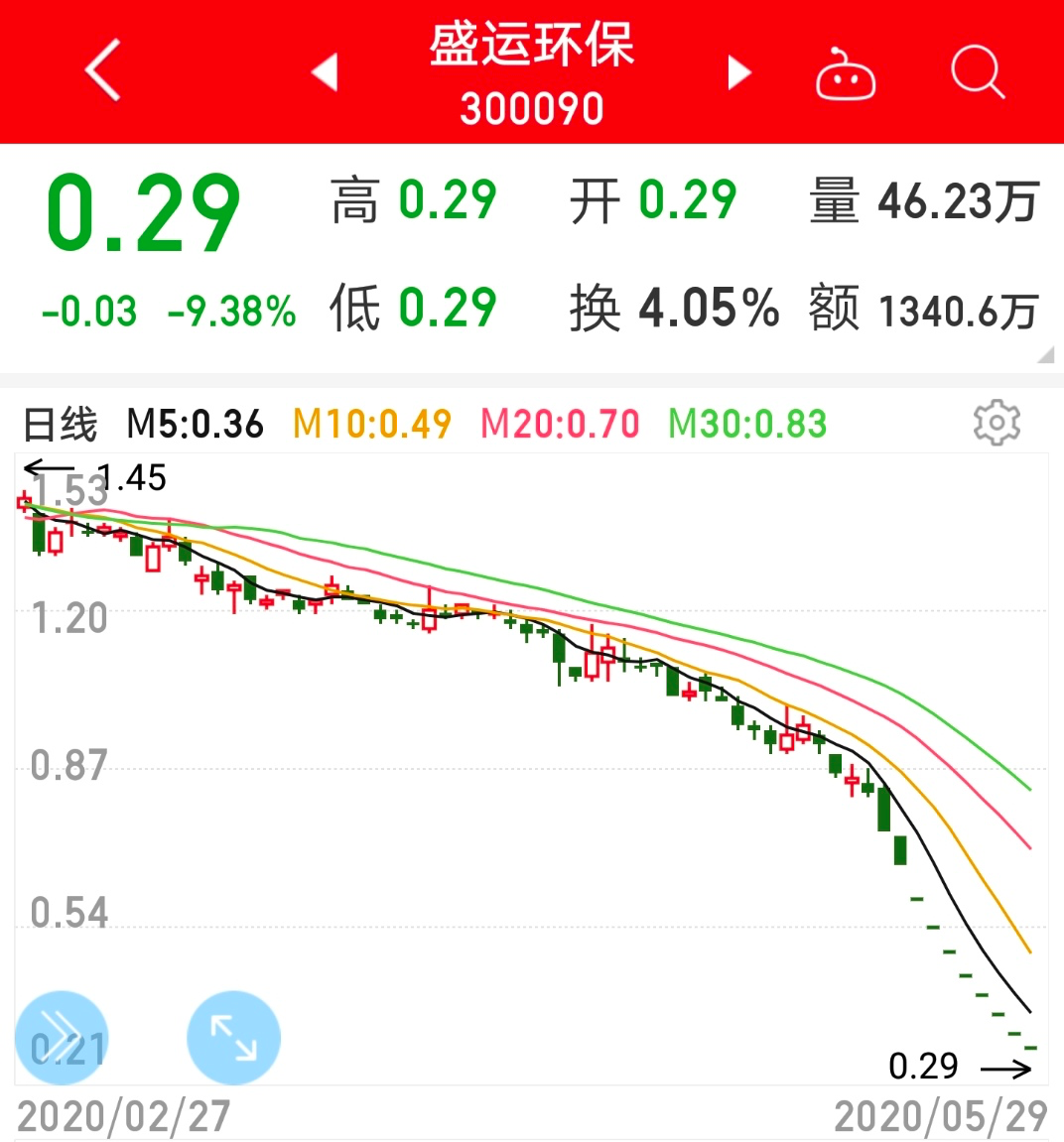This screenshot has height=1142, width=1064.
Task: Open stock search magnifier
Action: [977, 72]
